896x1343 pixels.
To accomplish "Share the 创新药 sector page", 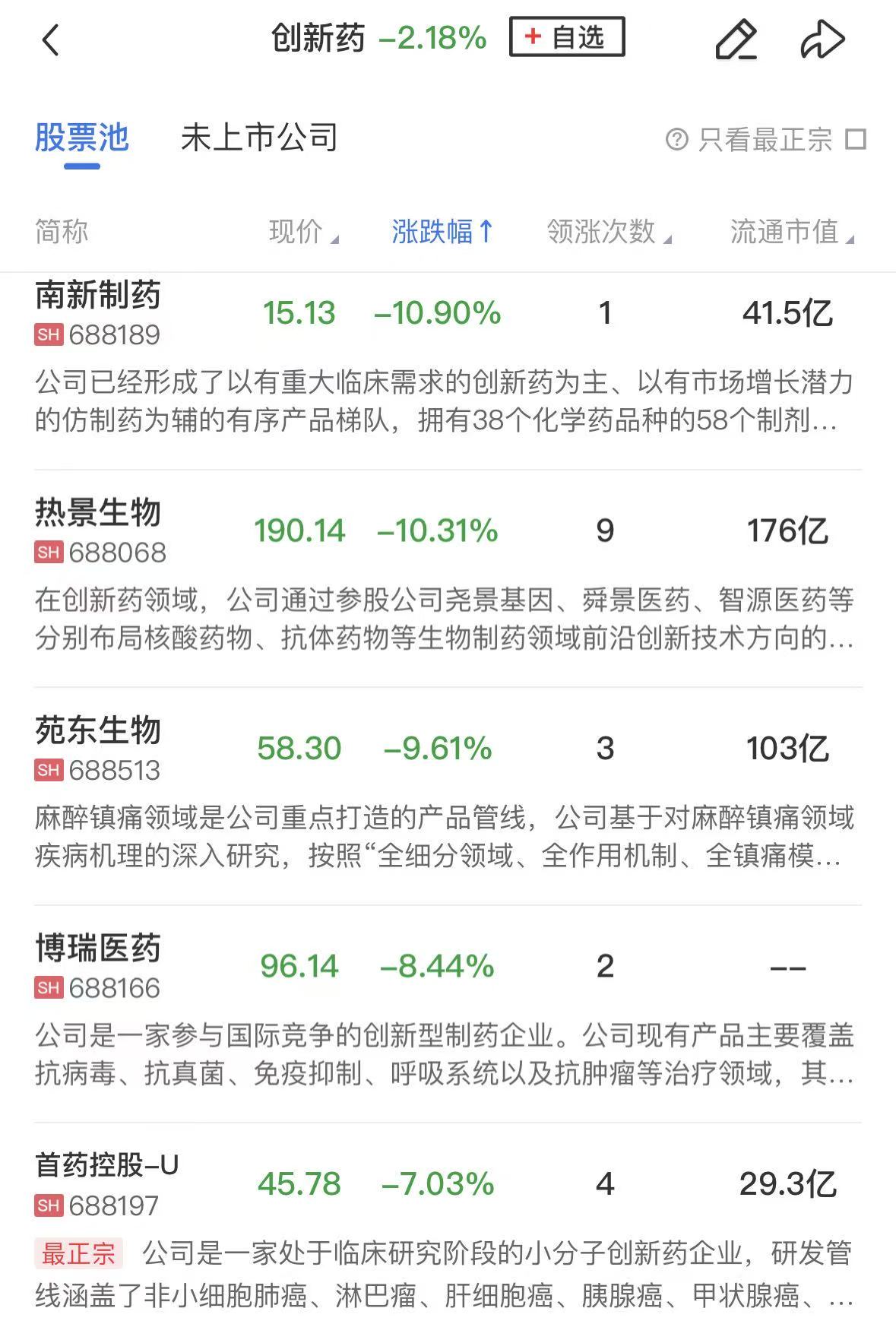I will (x=822, y=40).
